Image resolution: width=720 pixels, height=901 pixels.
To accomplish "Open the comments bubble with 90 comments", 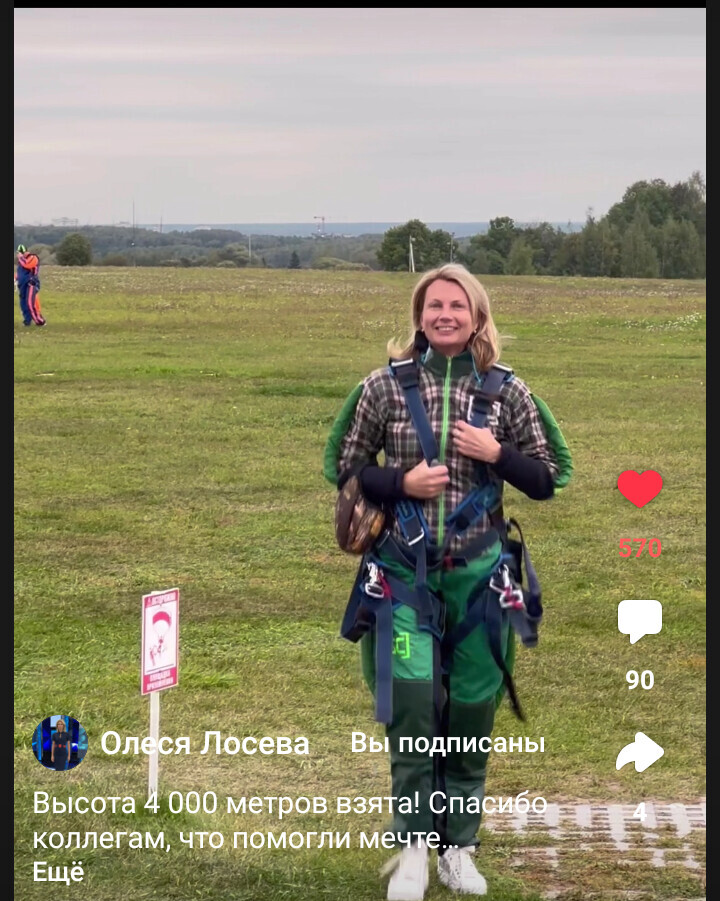I will pos(640,621).
